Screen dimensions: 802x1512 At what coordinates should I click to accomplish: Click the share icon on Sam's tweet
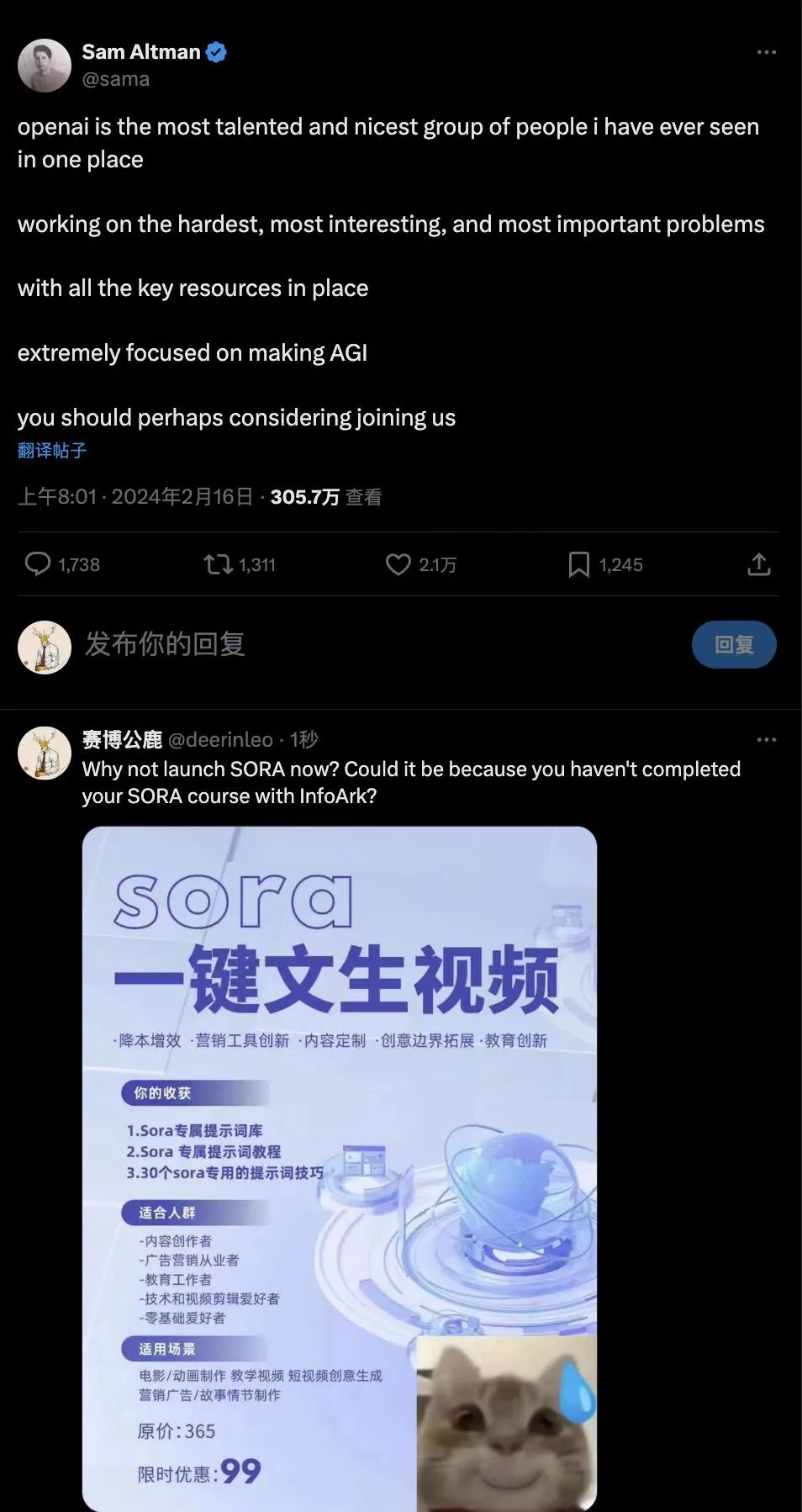(759, 564)
